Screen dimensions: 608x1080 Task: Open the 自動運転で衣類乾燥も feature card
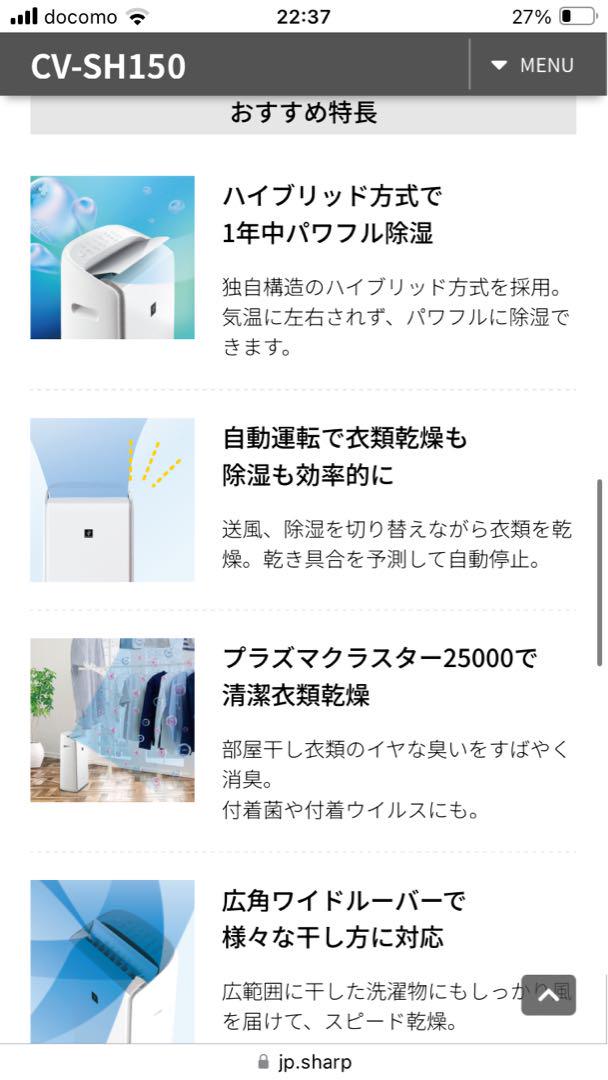tap(303, 500)
